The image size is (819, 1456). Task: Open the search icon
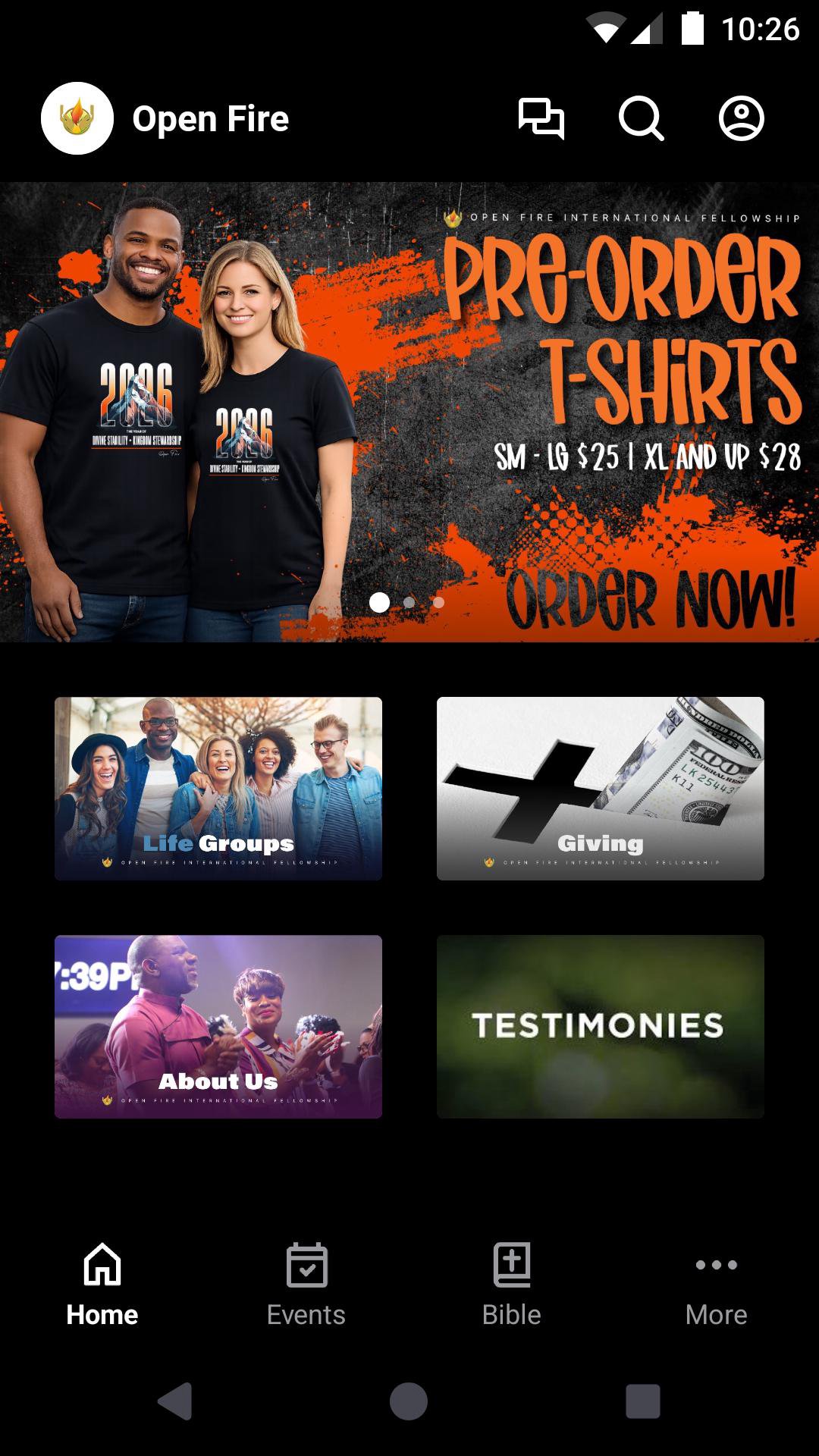pyautogui.click(x=641, y=119)
